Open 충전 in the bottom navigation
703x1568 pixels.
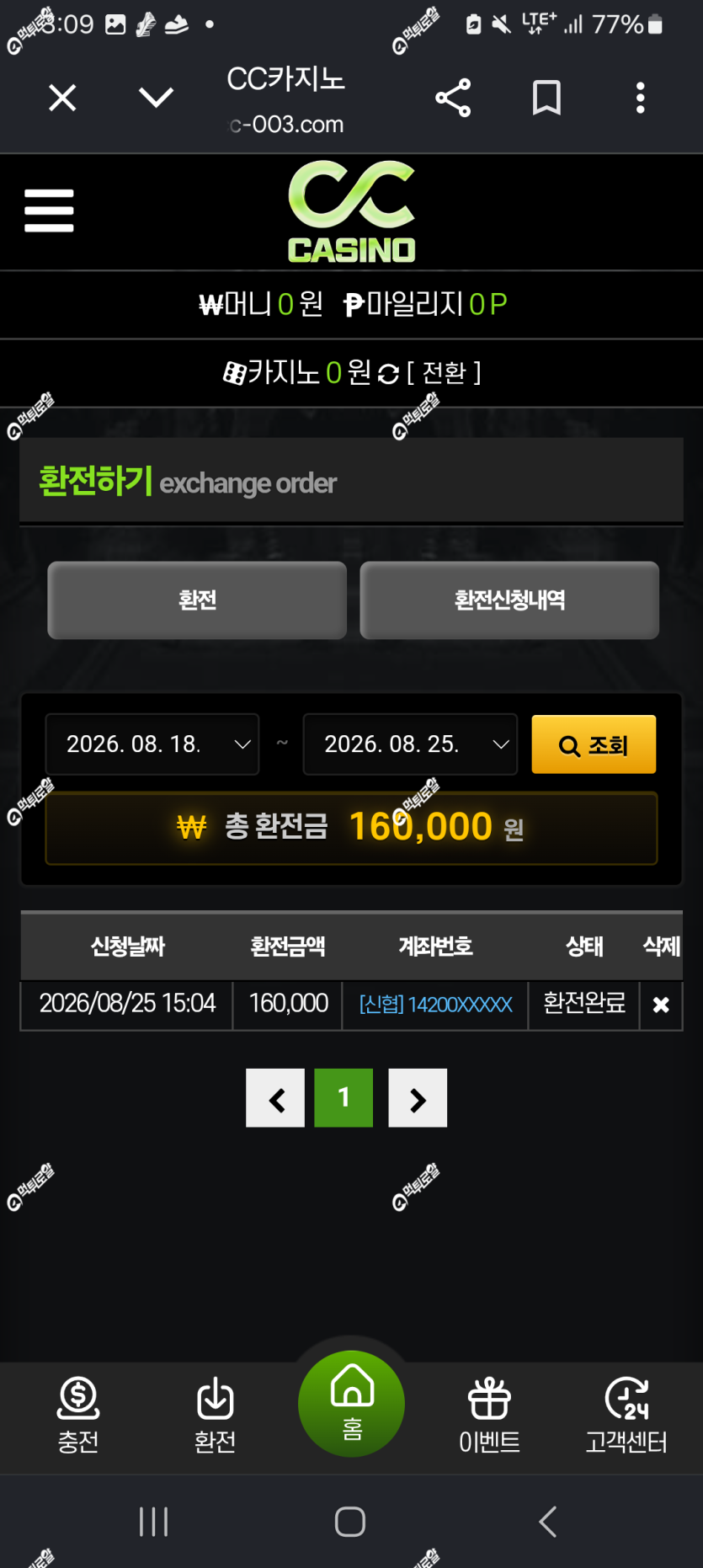point(78,1415)
